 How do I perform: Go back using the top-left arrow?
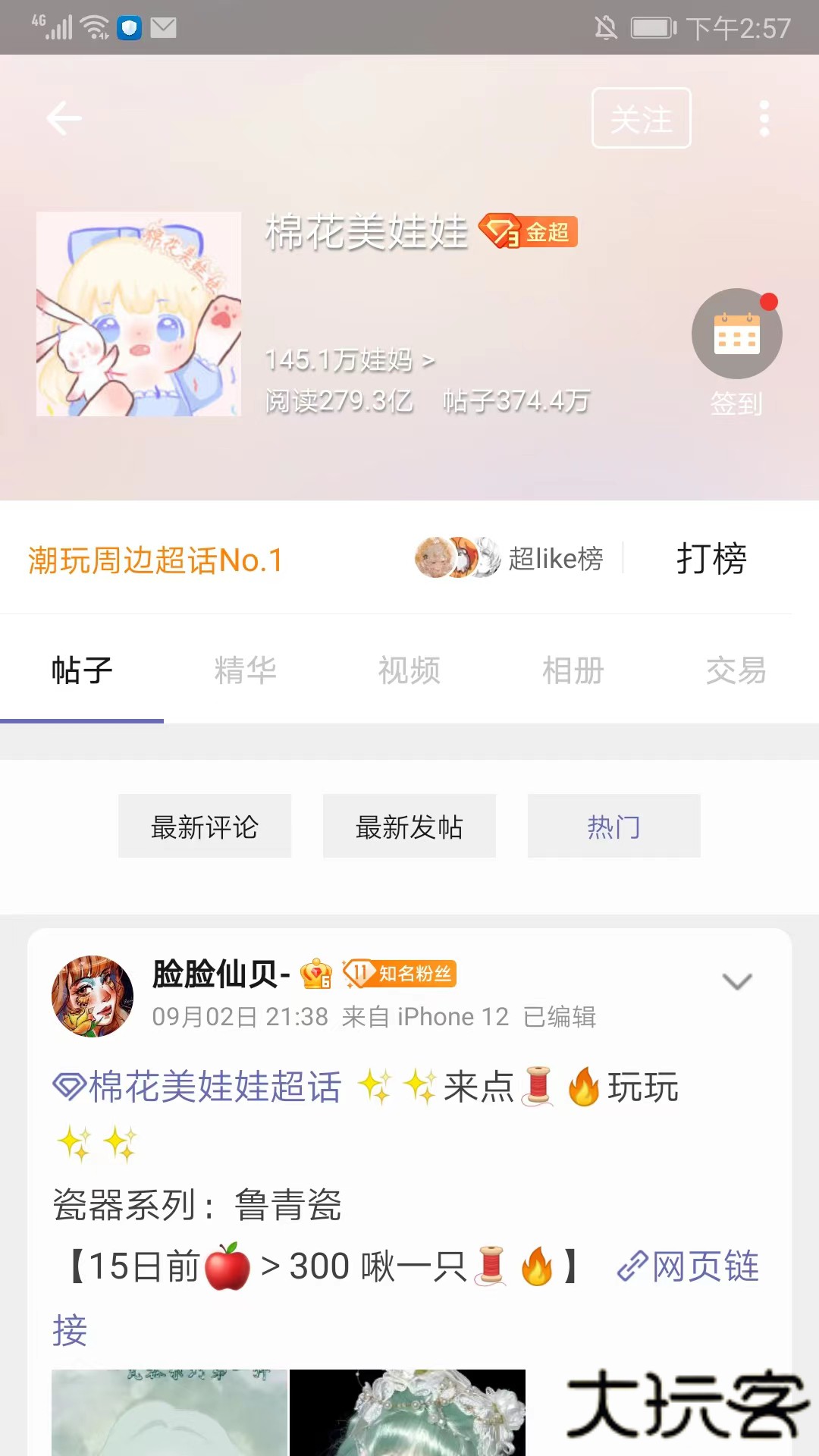point(64,118)
